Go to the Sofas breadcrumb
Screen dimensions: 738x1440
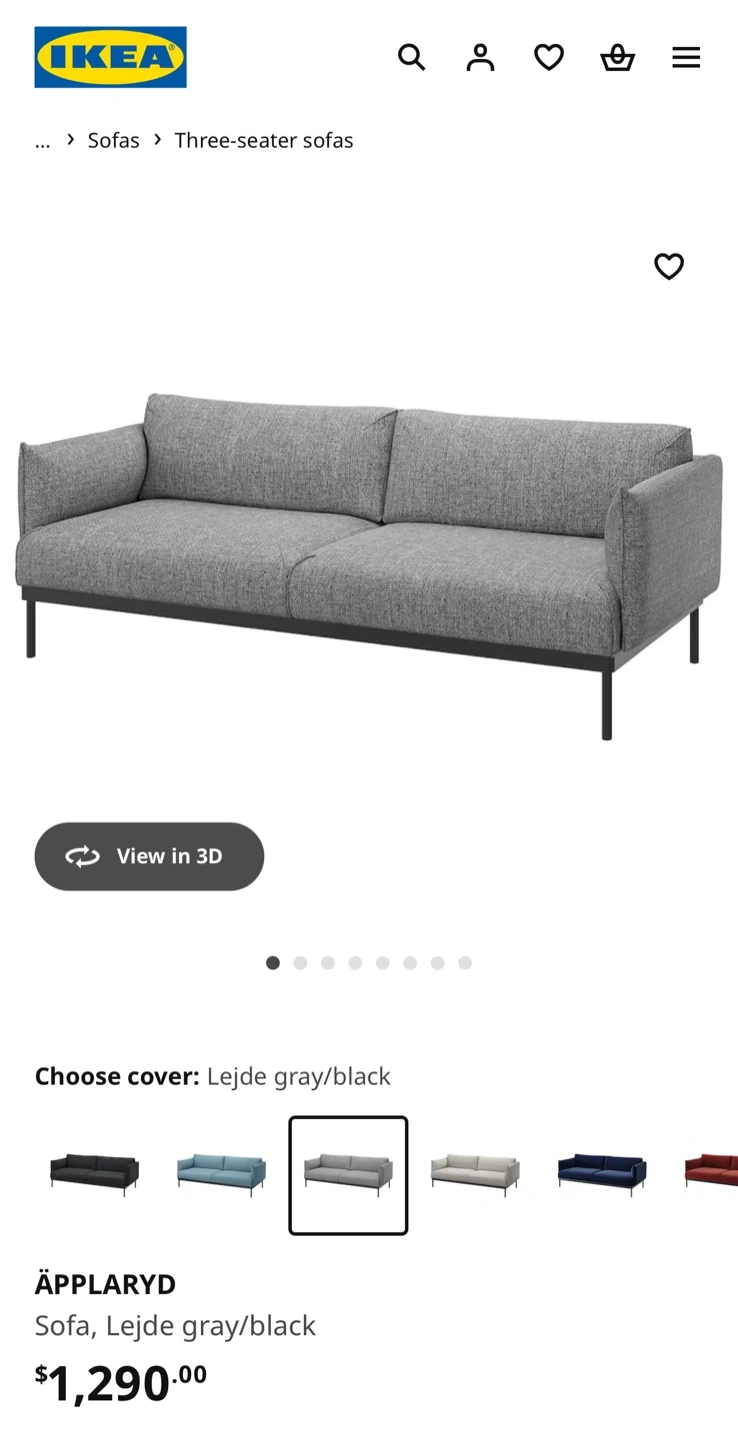click(x=114, y=140)
